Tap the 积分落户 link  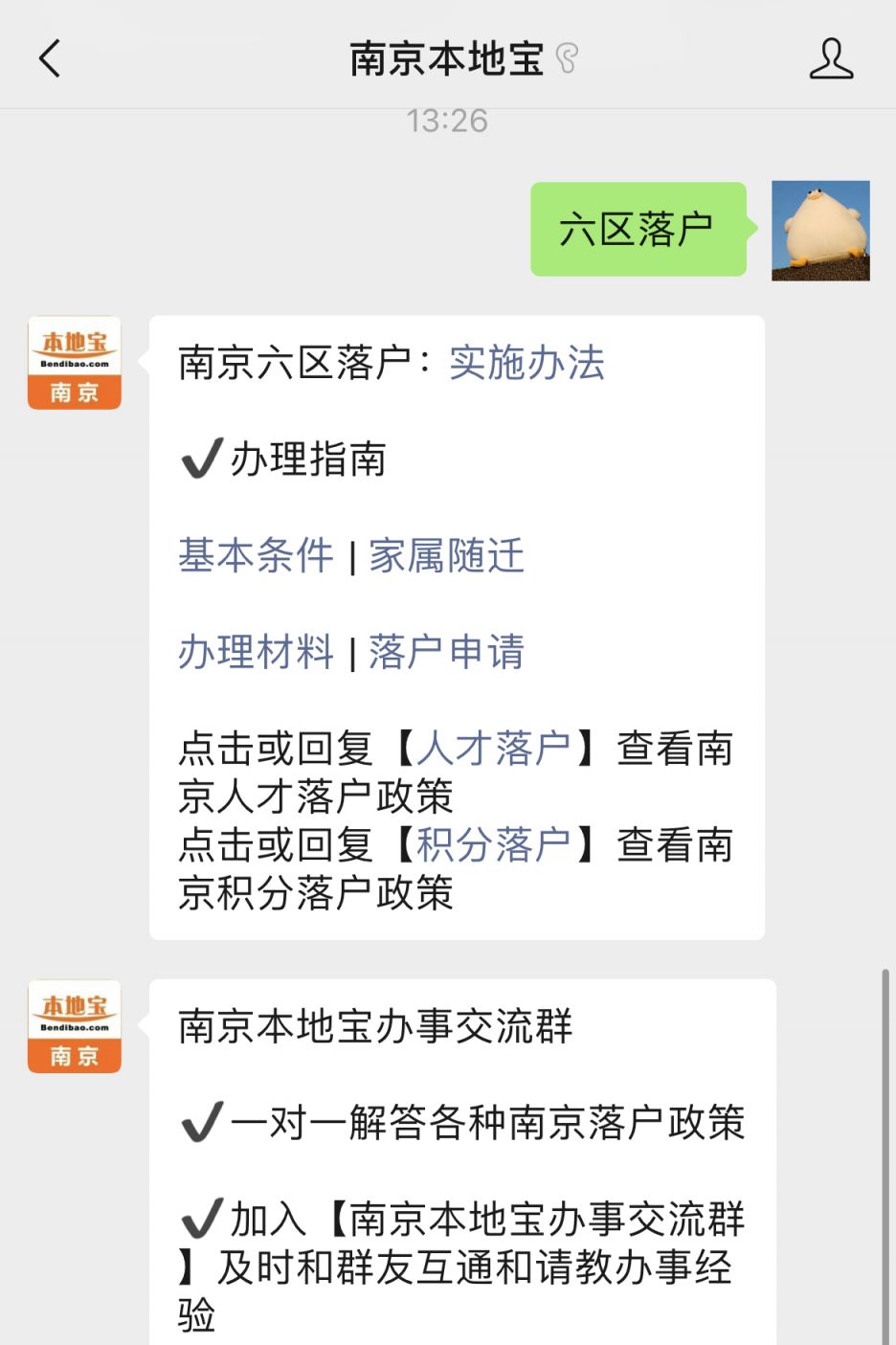point(493,845)
